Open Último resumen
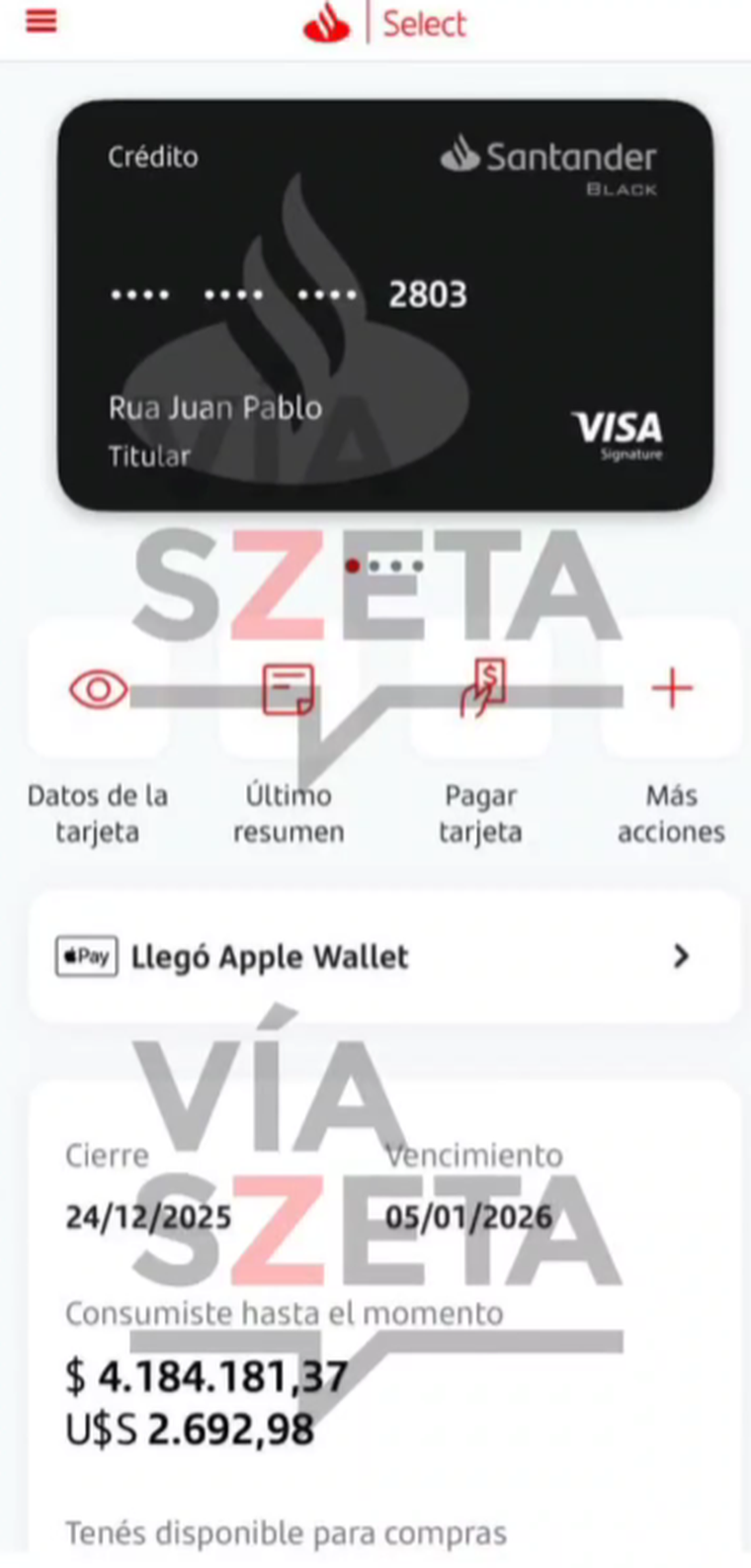Screen dimensions: 751x1568 coord(288,689)
